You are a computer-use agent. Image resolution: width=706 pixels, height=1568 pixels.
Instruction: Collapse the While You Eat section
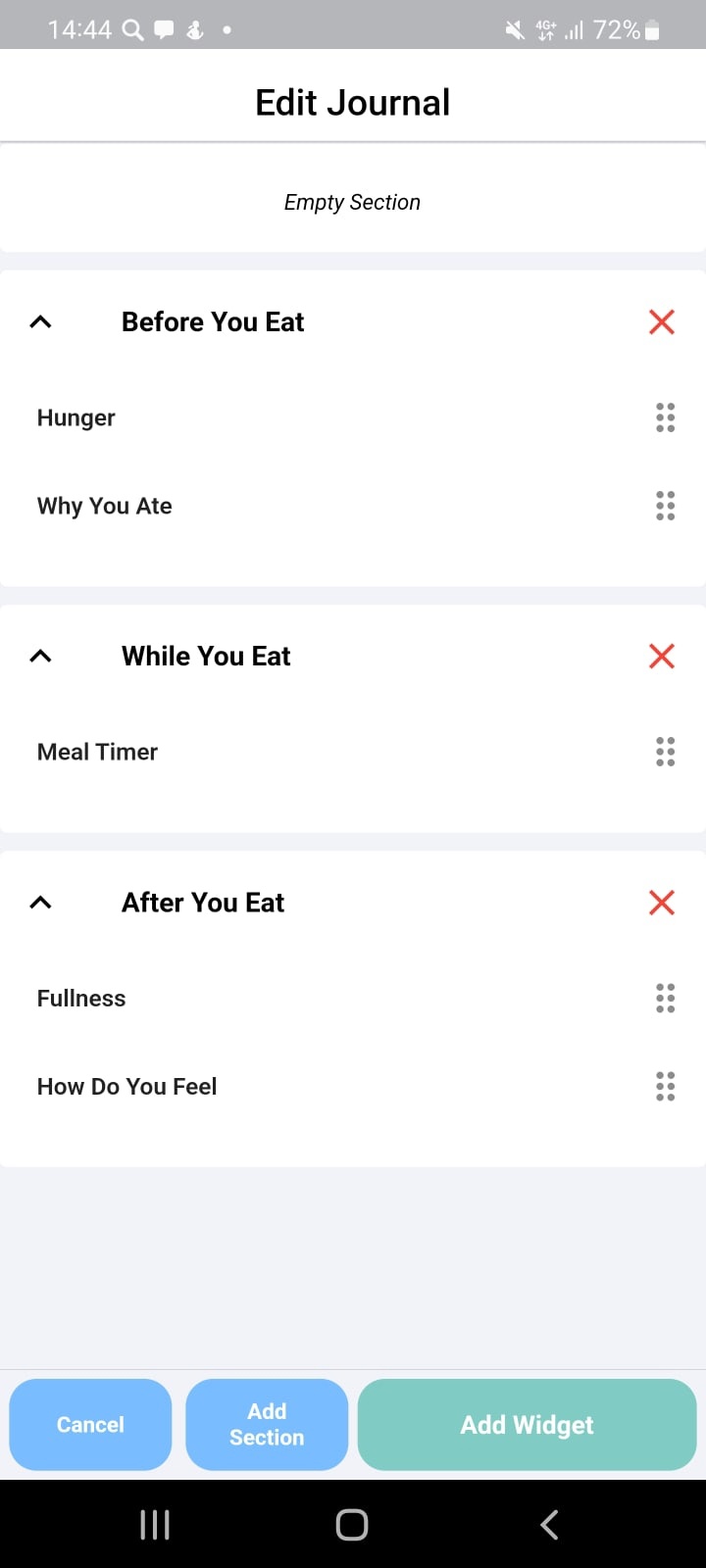point(40,656)
